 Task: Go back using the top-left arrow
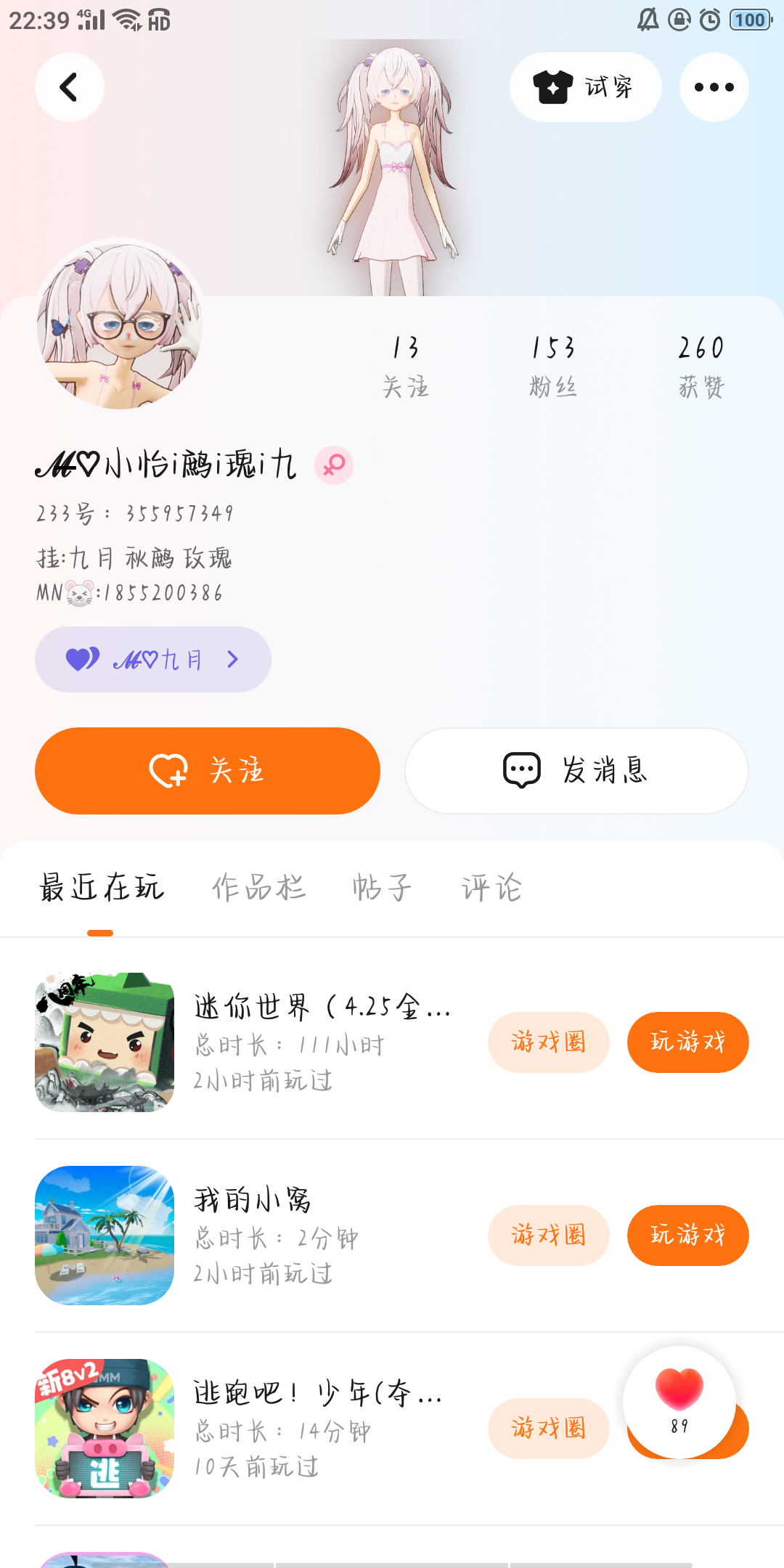coord(70,87)
